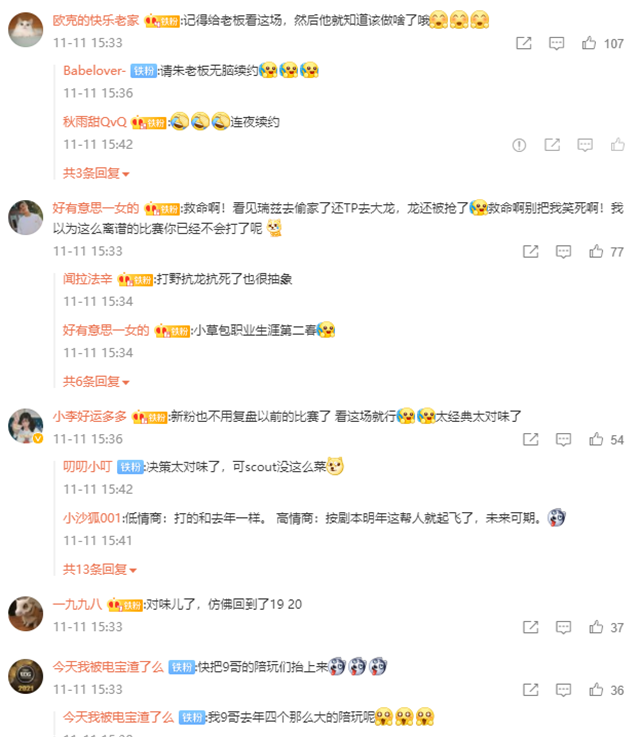Screen dimensions: 640x737
Task: Share the comment by 欧克的快乐老家
Action: (x=524, y=43)
